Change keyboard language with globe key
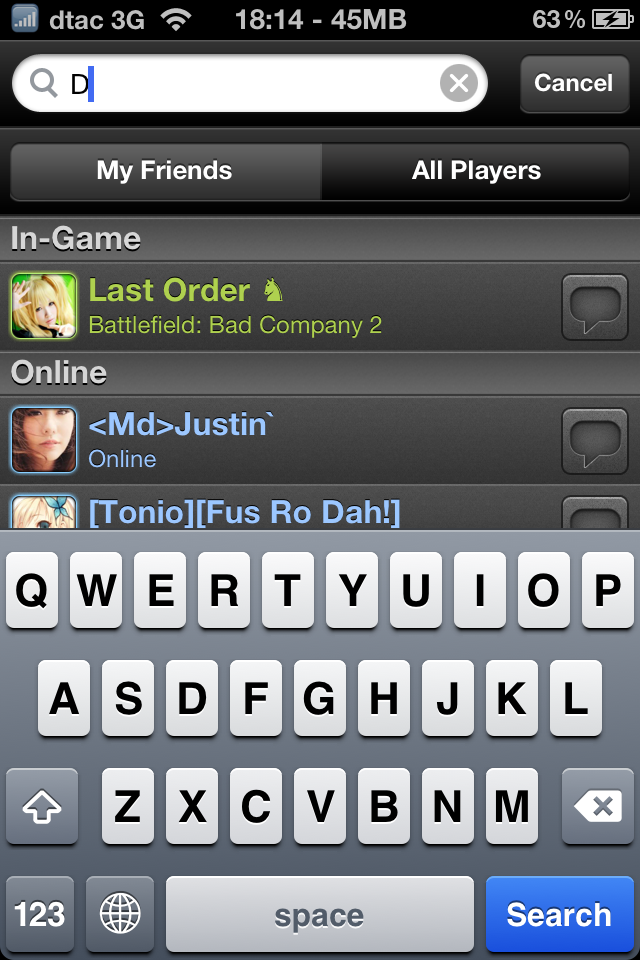The height and width of the screenshot is (960, 640). [x=120, y=914]
